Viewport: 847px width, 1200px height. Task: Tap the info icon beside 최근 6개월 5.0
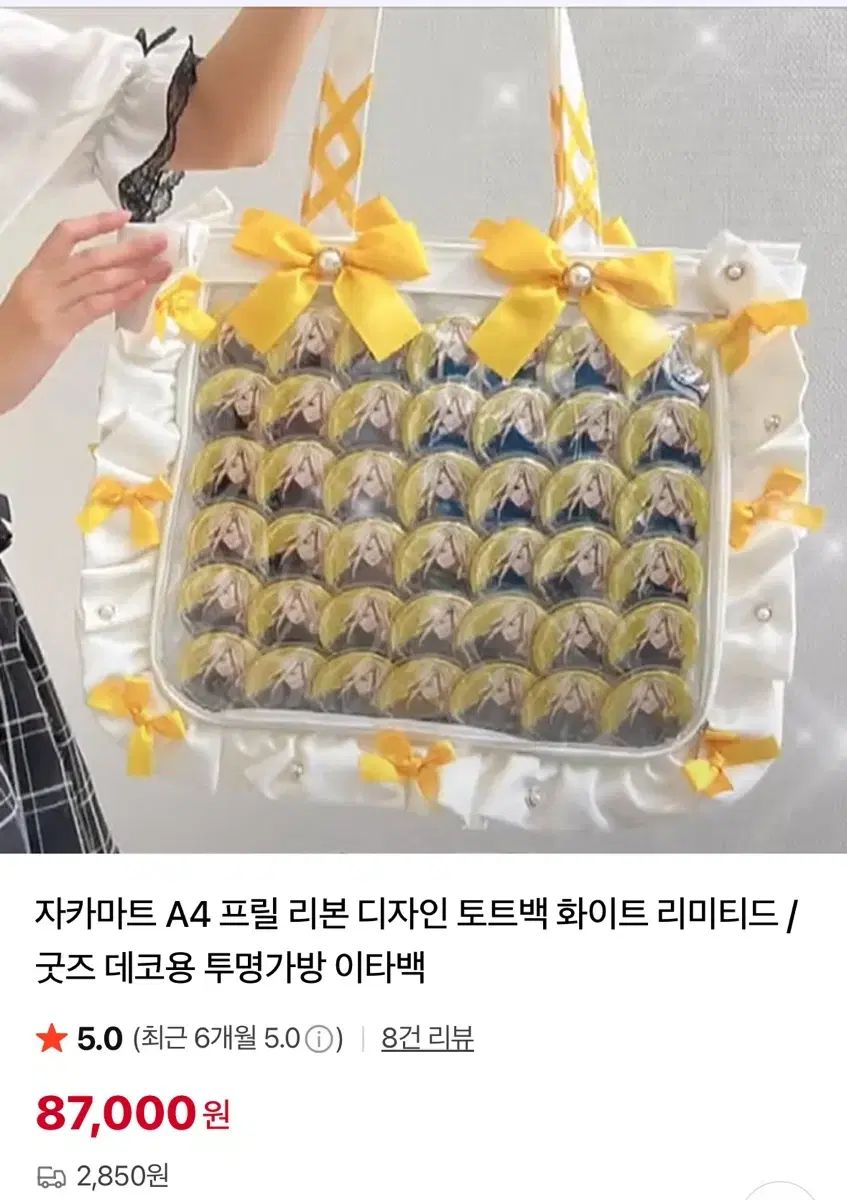click(318, 1040)
